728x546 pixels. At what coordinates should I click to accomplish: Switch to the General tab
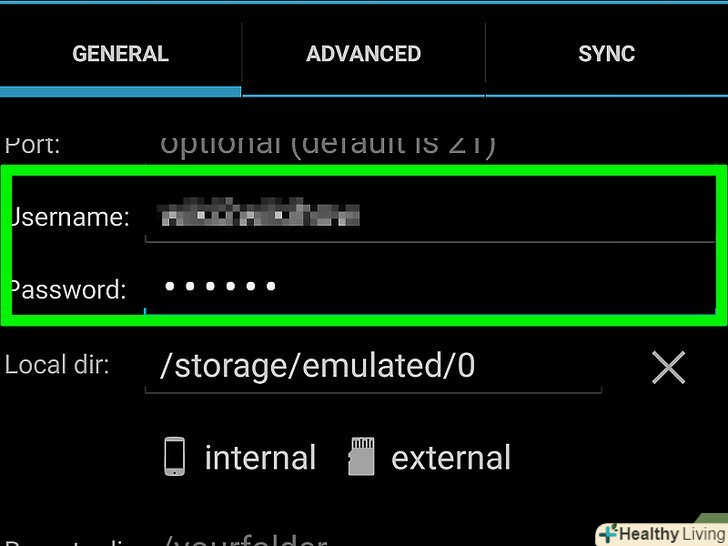tap(120, 54)
